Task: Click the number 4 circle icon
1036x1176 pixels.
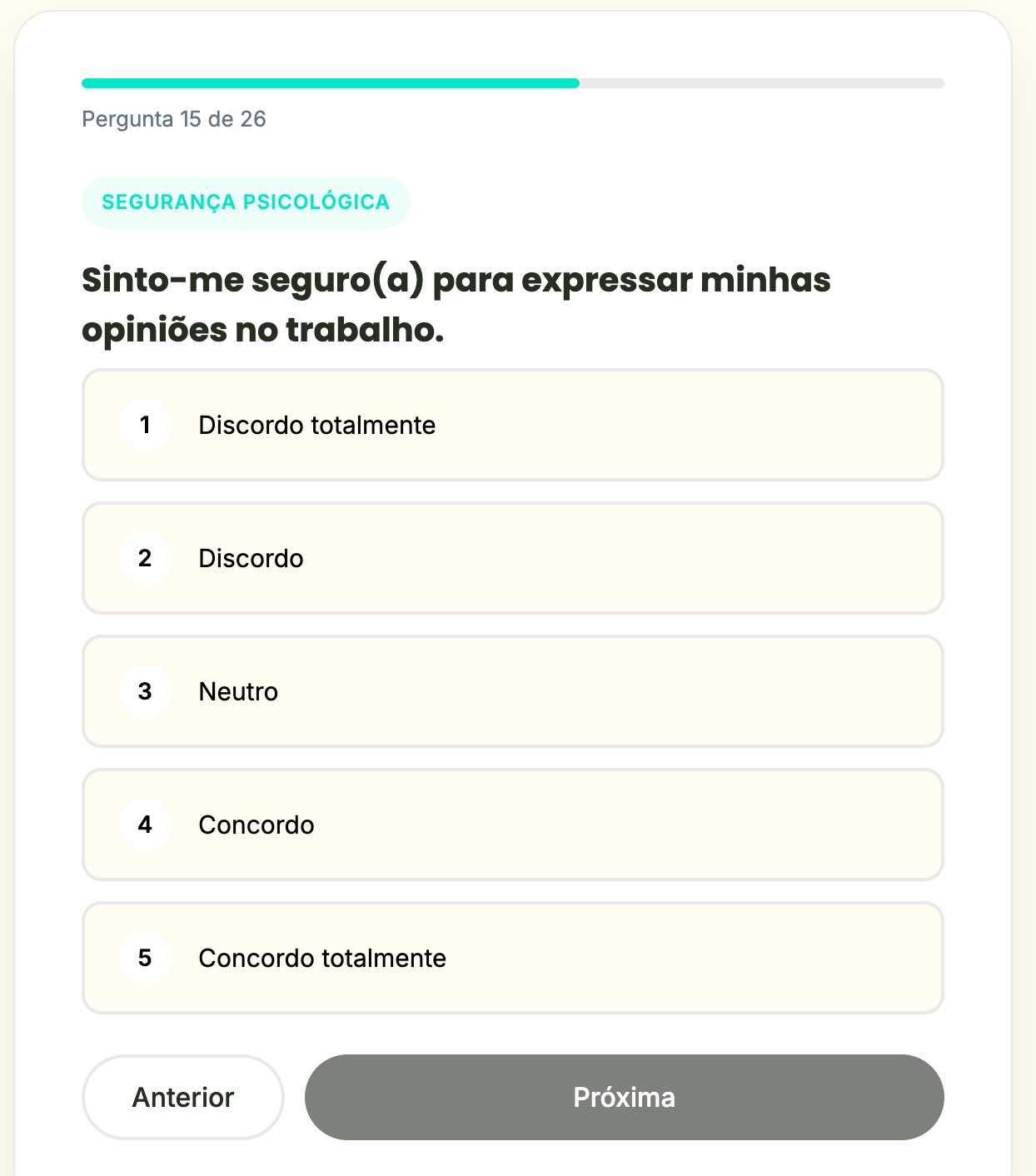Action: (145, 825)
